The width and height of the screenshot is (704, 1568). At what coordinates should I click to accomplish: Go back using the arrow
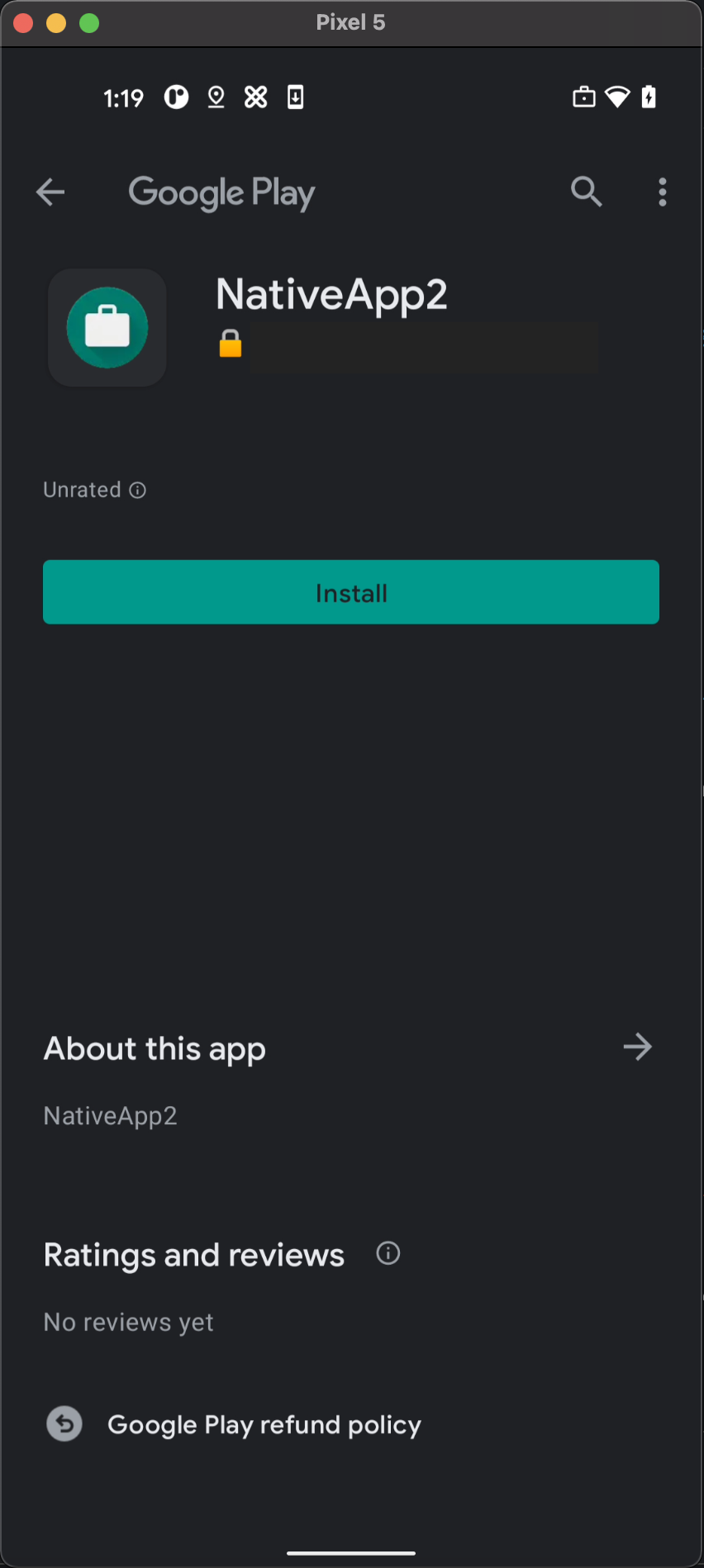(50, 192)
